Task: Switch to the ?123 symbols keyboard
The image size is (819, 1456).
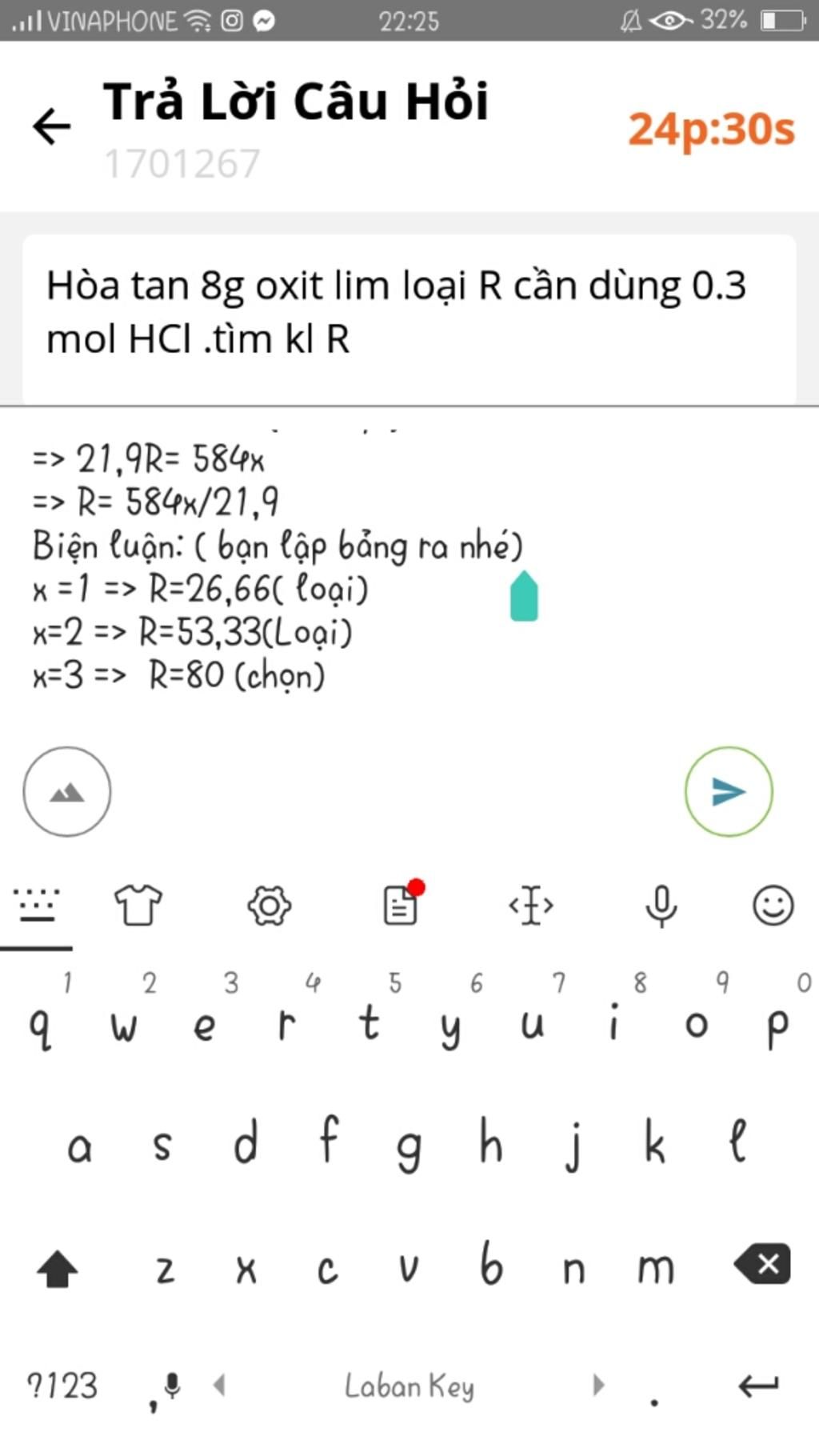Action: click(62, 1386)
